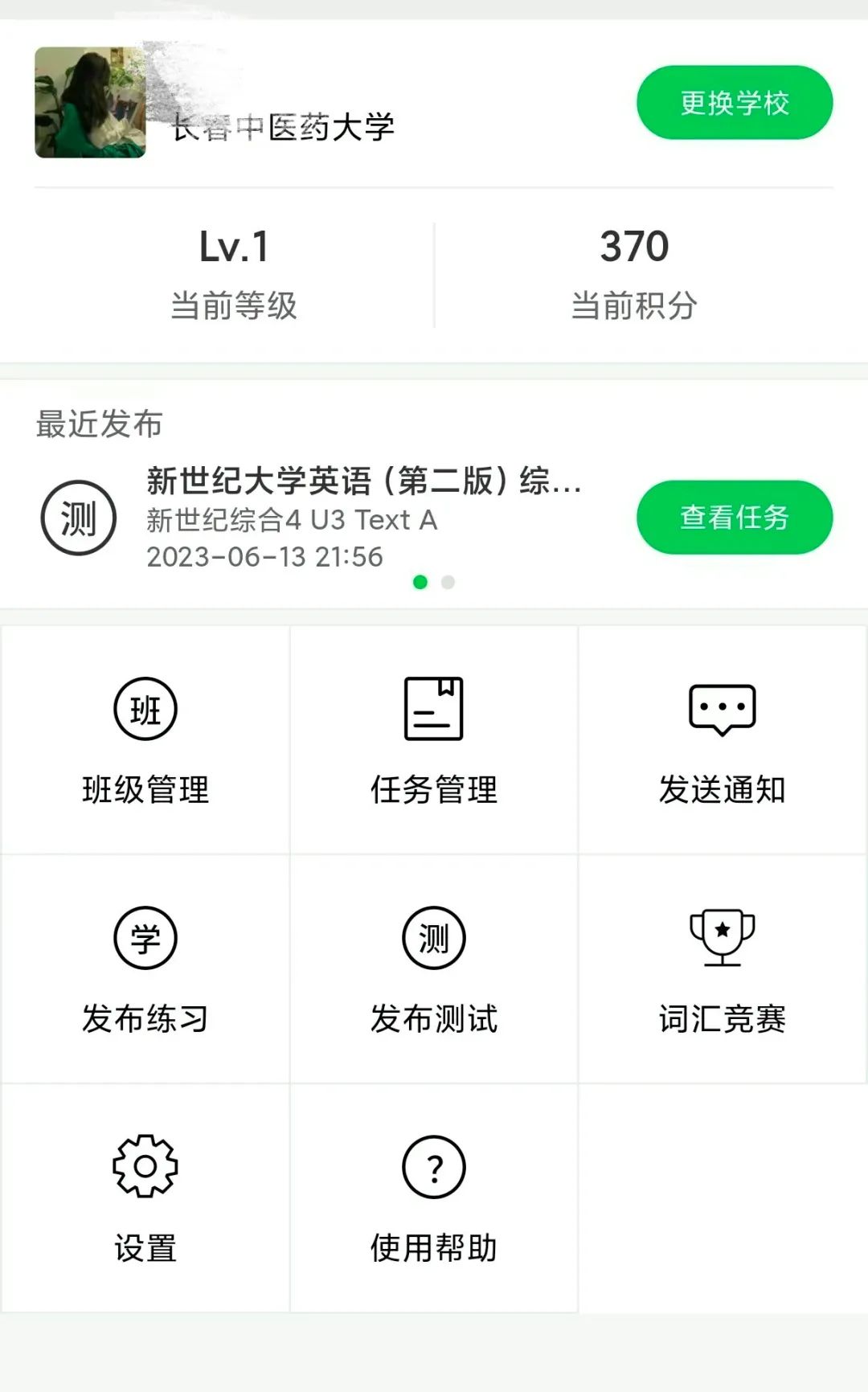
Task: Open 查看任务 for the recent test
Action: pyautogui.click(x=734, y=518)
